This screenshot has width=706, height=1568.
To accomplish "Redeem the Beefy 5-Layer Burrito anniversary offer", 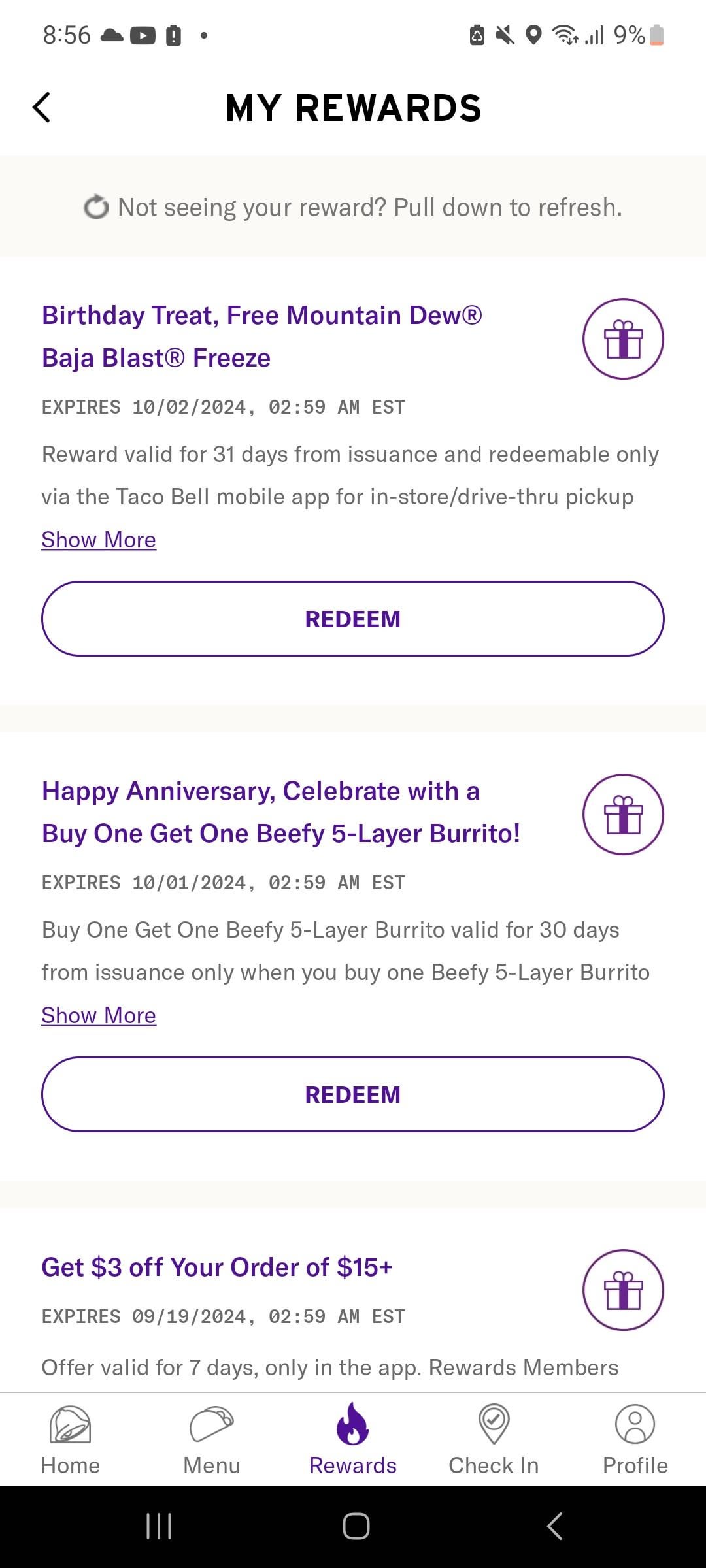I will (353, 1094).
